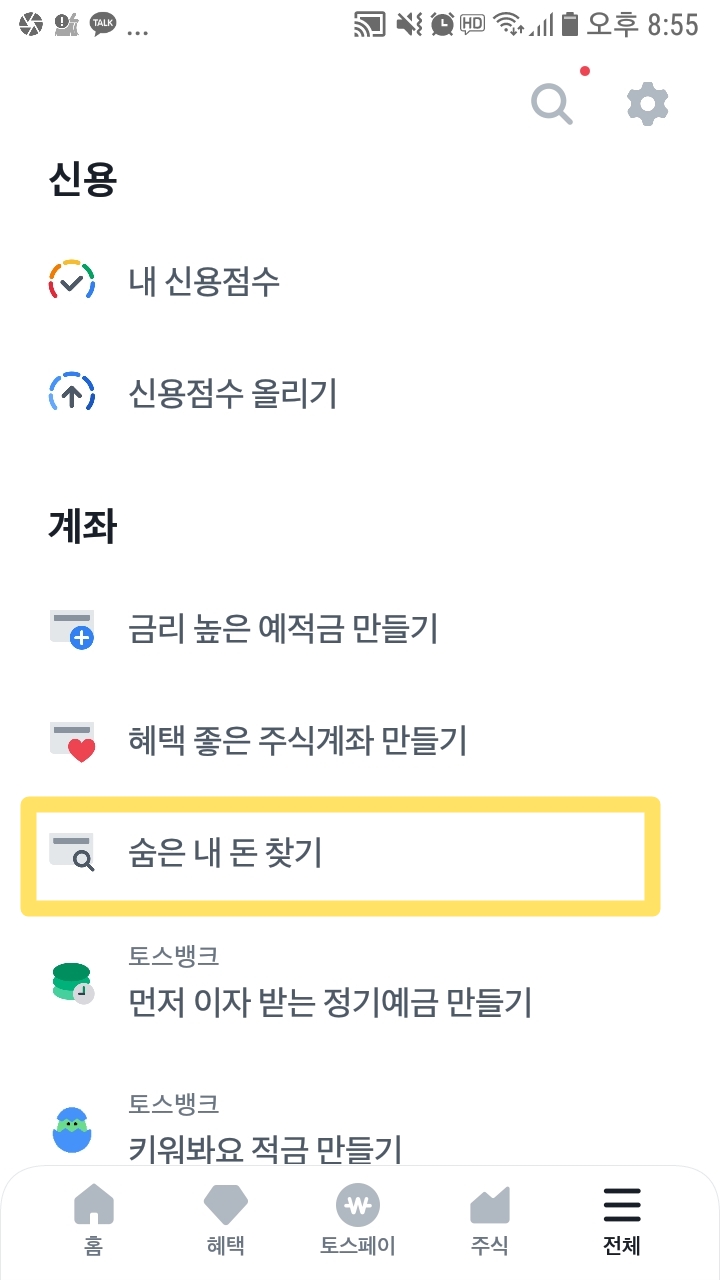Choose 혜택 좋은 주식계좌 만들기
Viewport: 720px width, 1280px height.
tap(297, 741)
